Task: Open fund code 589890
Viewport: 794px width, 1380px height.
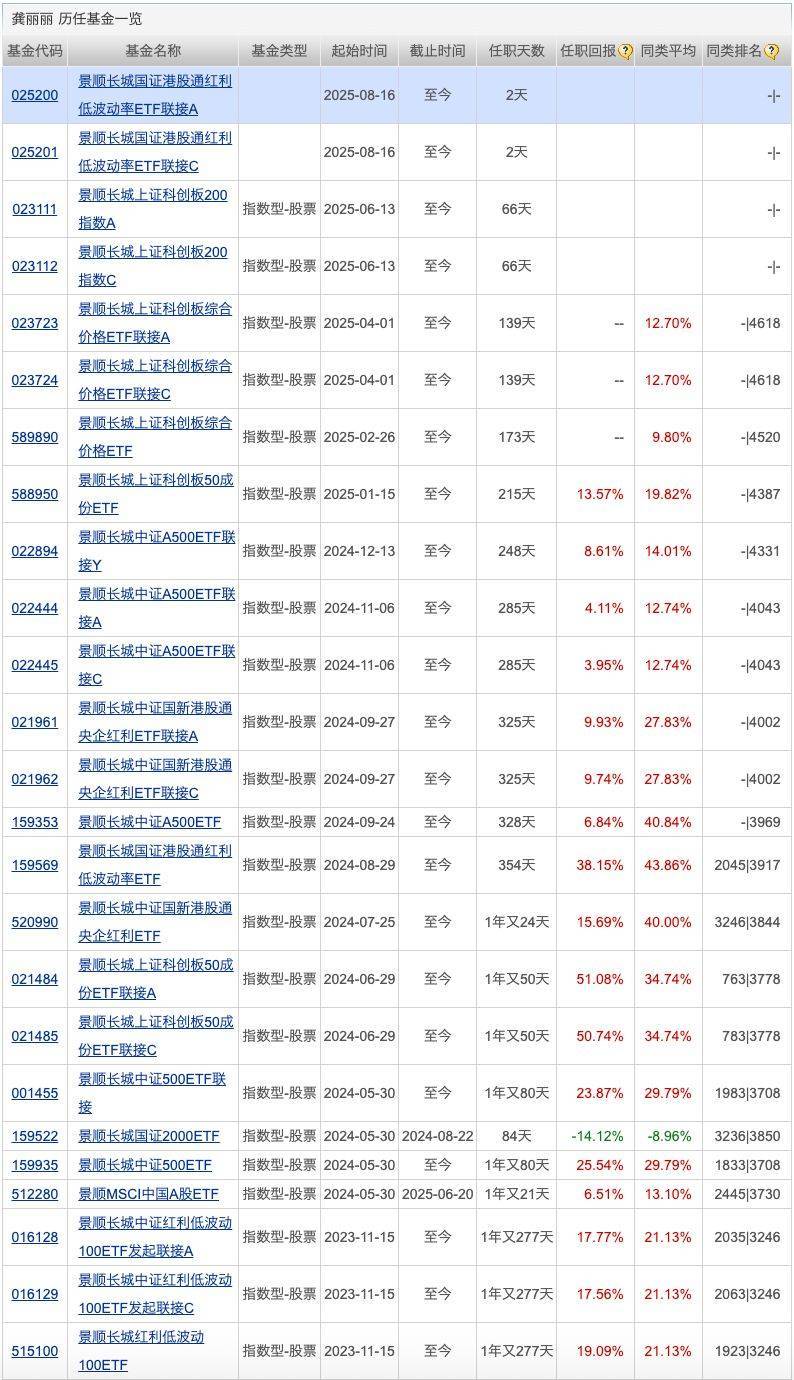Action: coord(35,437)
